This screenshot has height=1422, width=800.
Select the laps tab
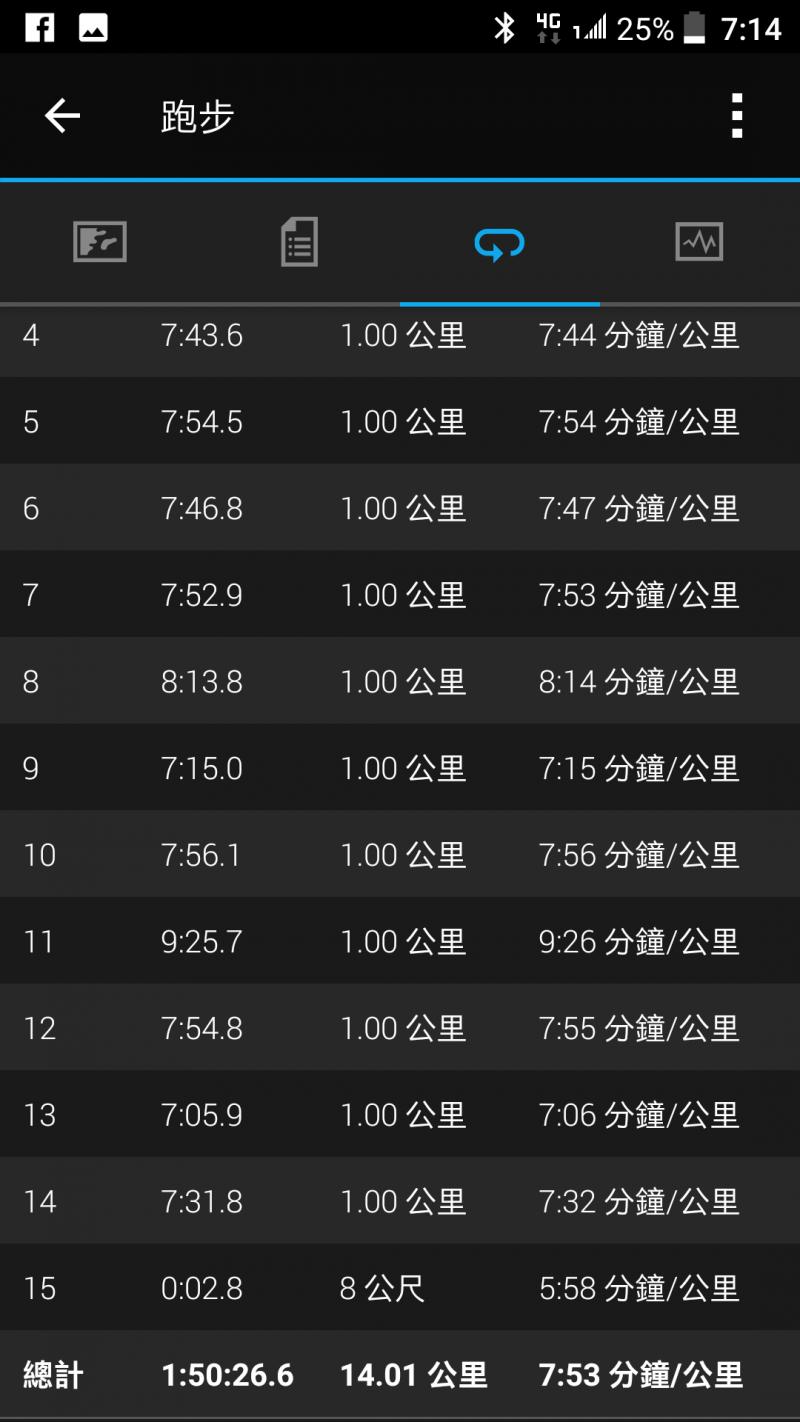(499, 242)
